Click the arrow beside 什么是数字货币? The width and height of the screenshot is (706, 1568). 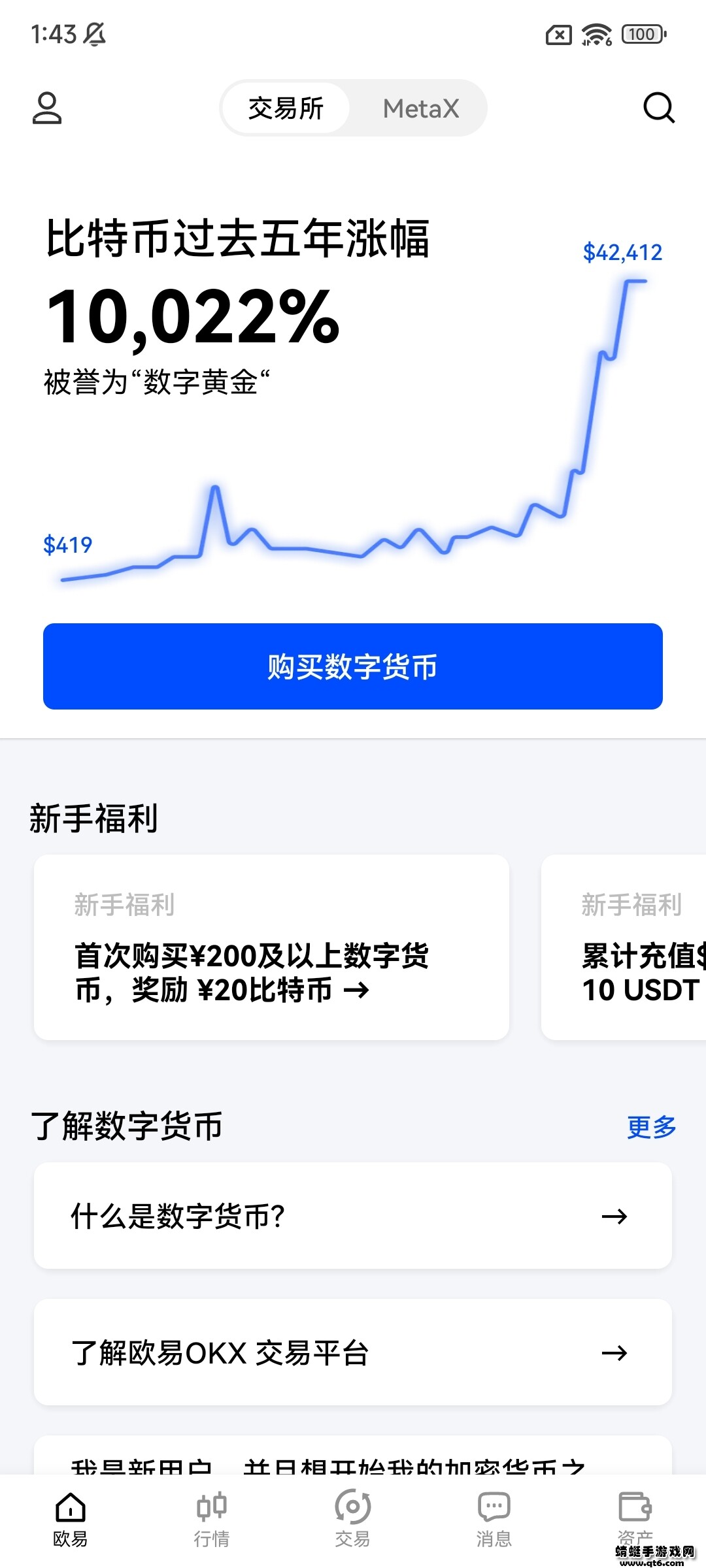[x=613, y=1215]
